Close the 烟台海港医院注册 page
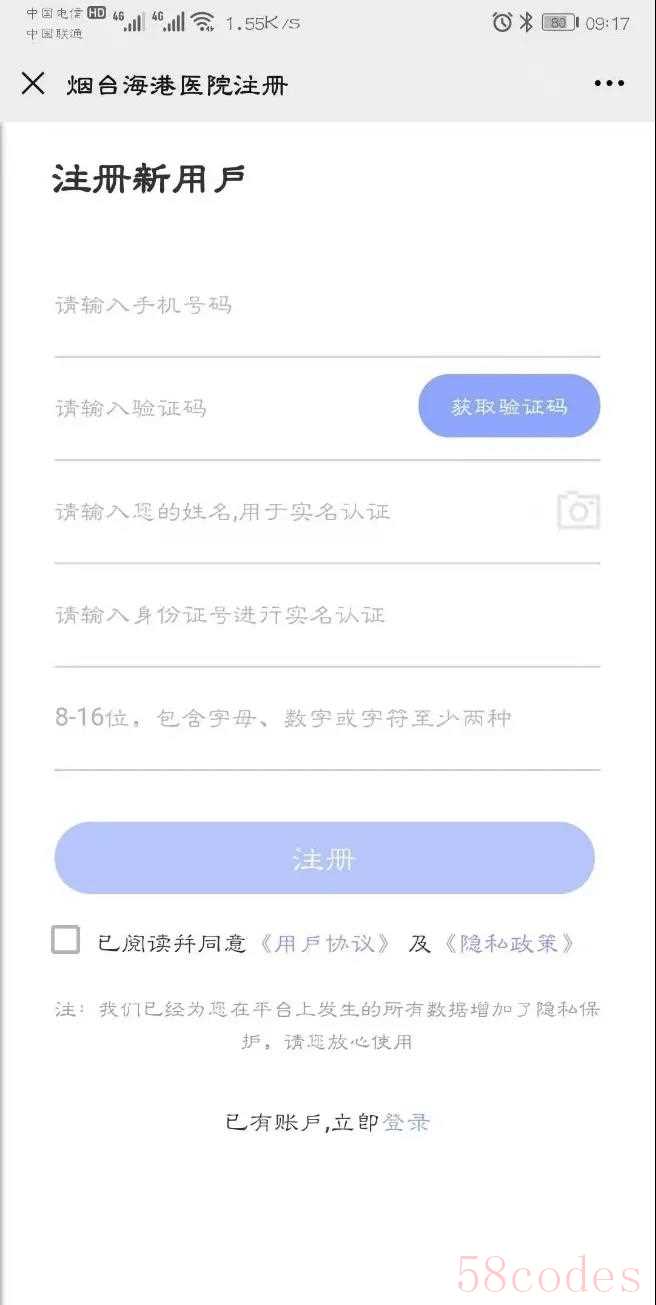 tap(33, 83)
